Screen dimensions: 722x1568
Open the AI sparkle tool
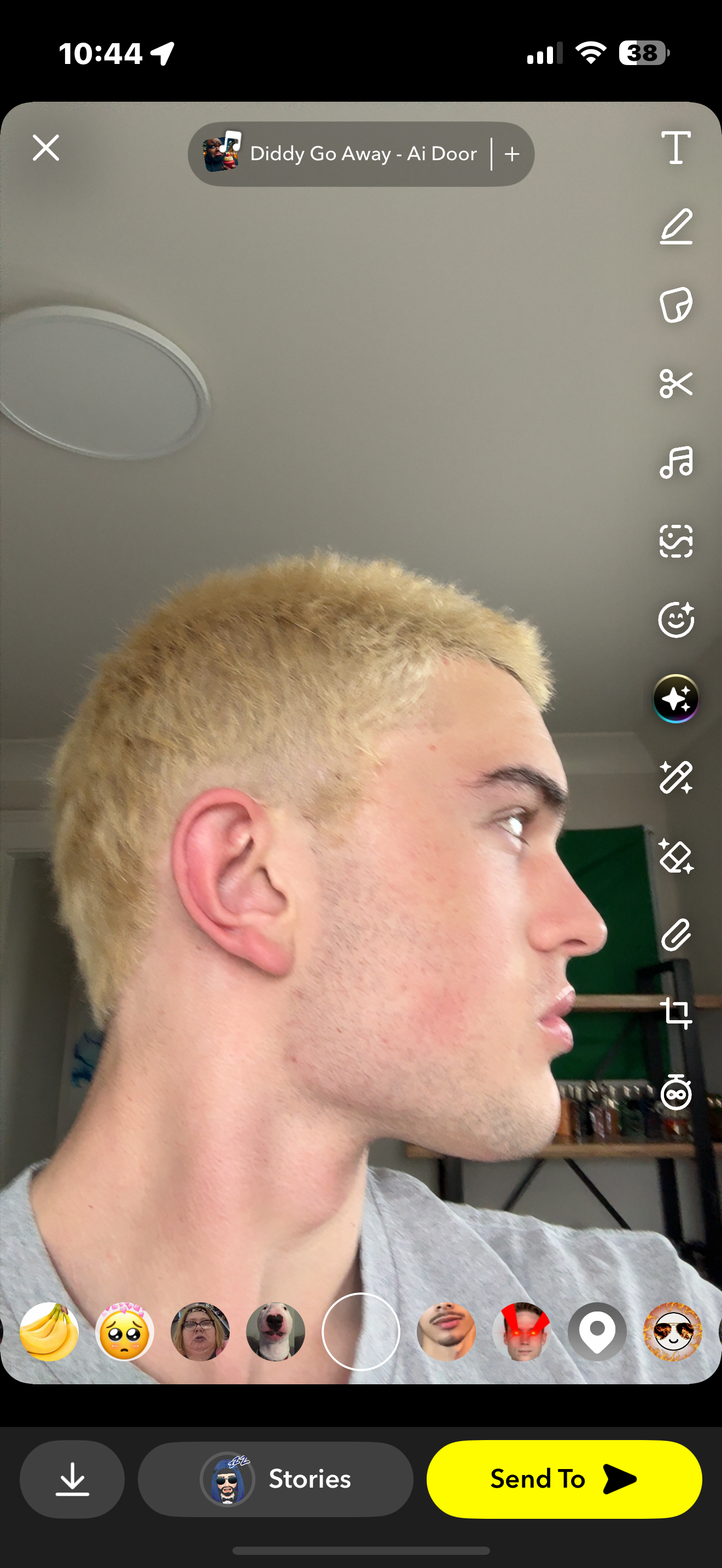pyautogui.click(x=676, y=699)
